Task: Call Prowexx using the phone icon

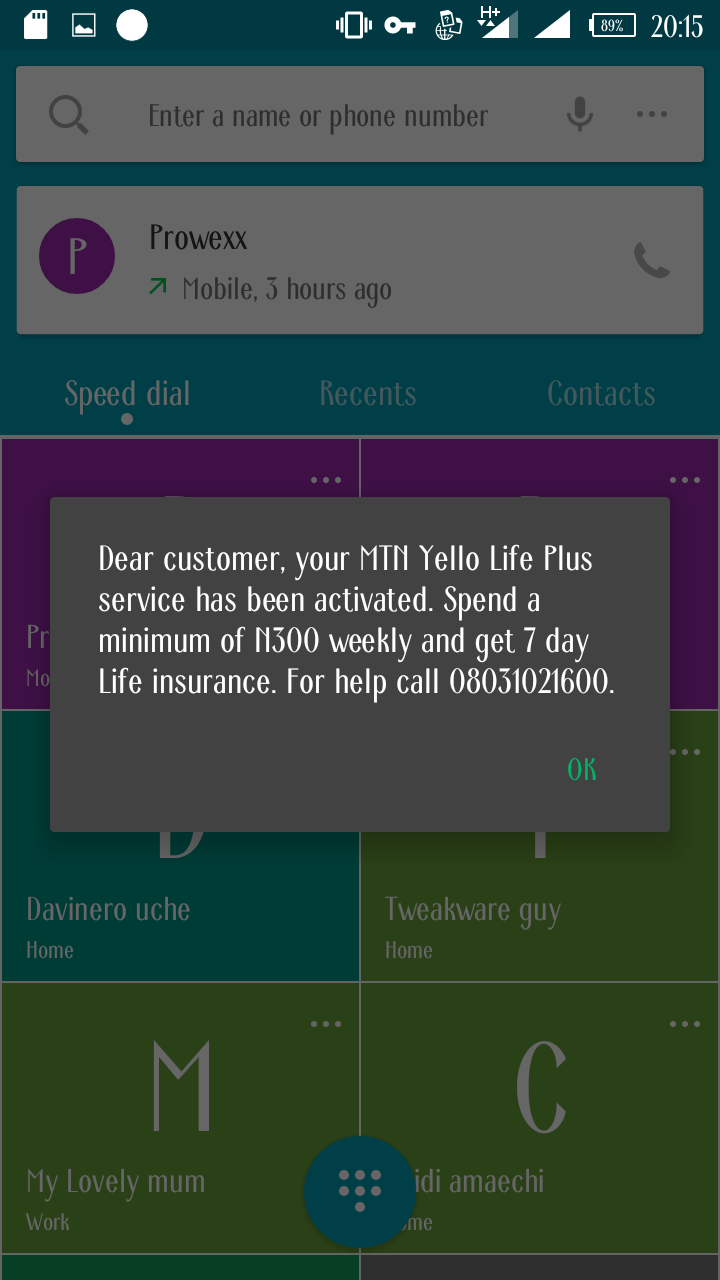Action: pos(652,261)
